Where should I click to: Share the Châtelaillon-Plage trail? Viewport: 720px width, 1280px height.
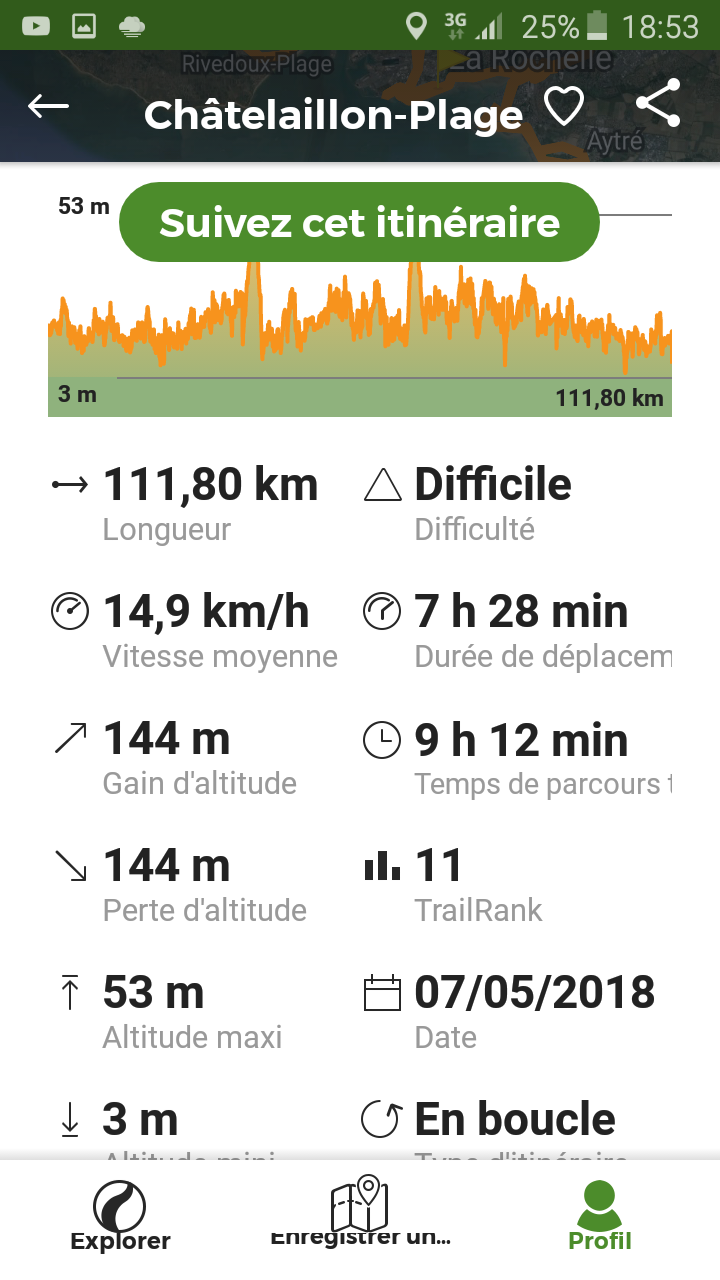(658, 104)
